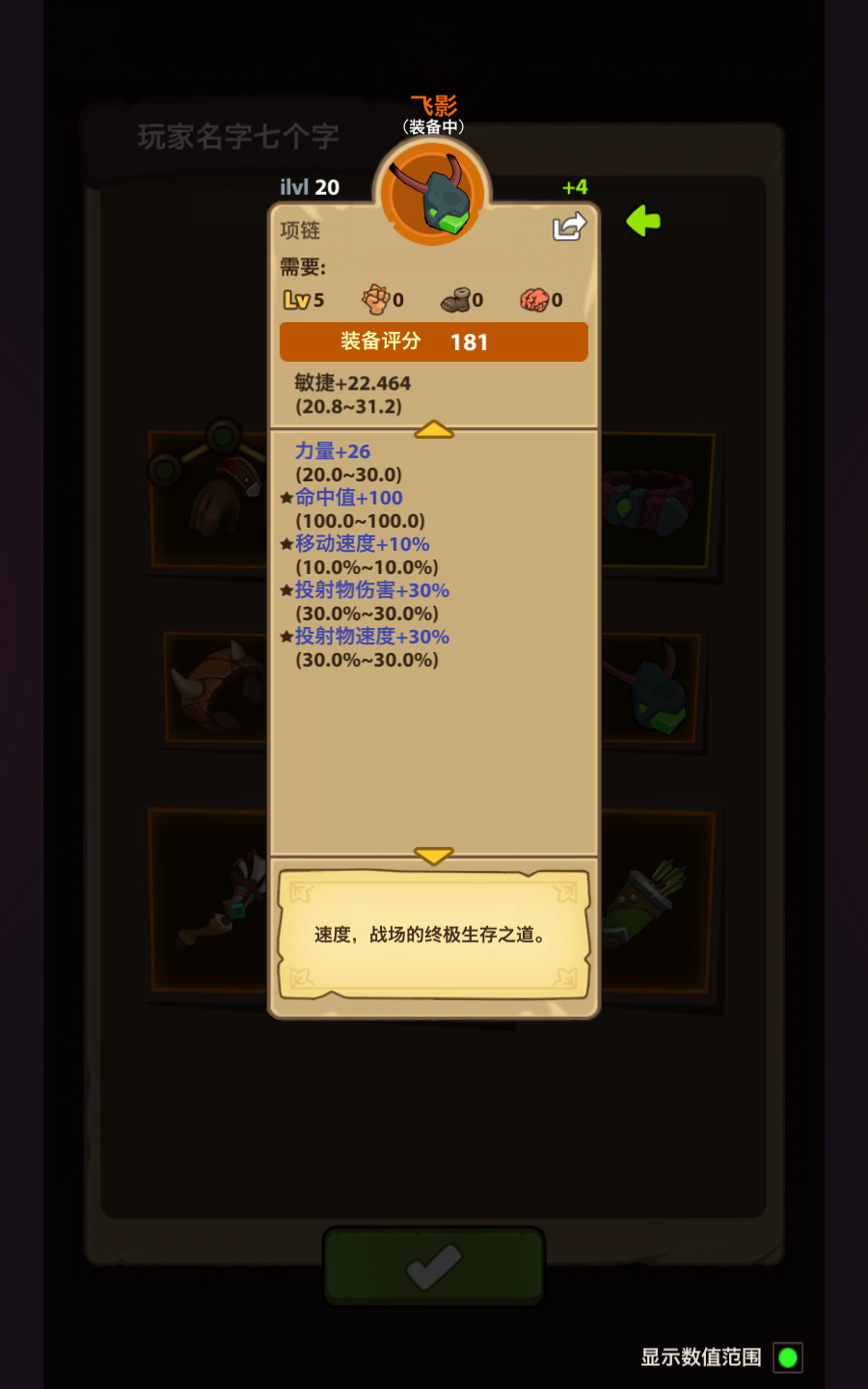Tap the upper yellow stats arrow
868x1389 pixels.
pyautogui.click(x=434, y=429)
